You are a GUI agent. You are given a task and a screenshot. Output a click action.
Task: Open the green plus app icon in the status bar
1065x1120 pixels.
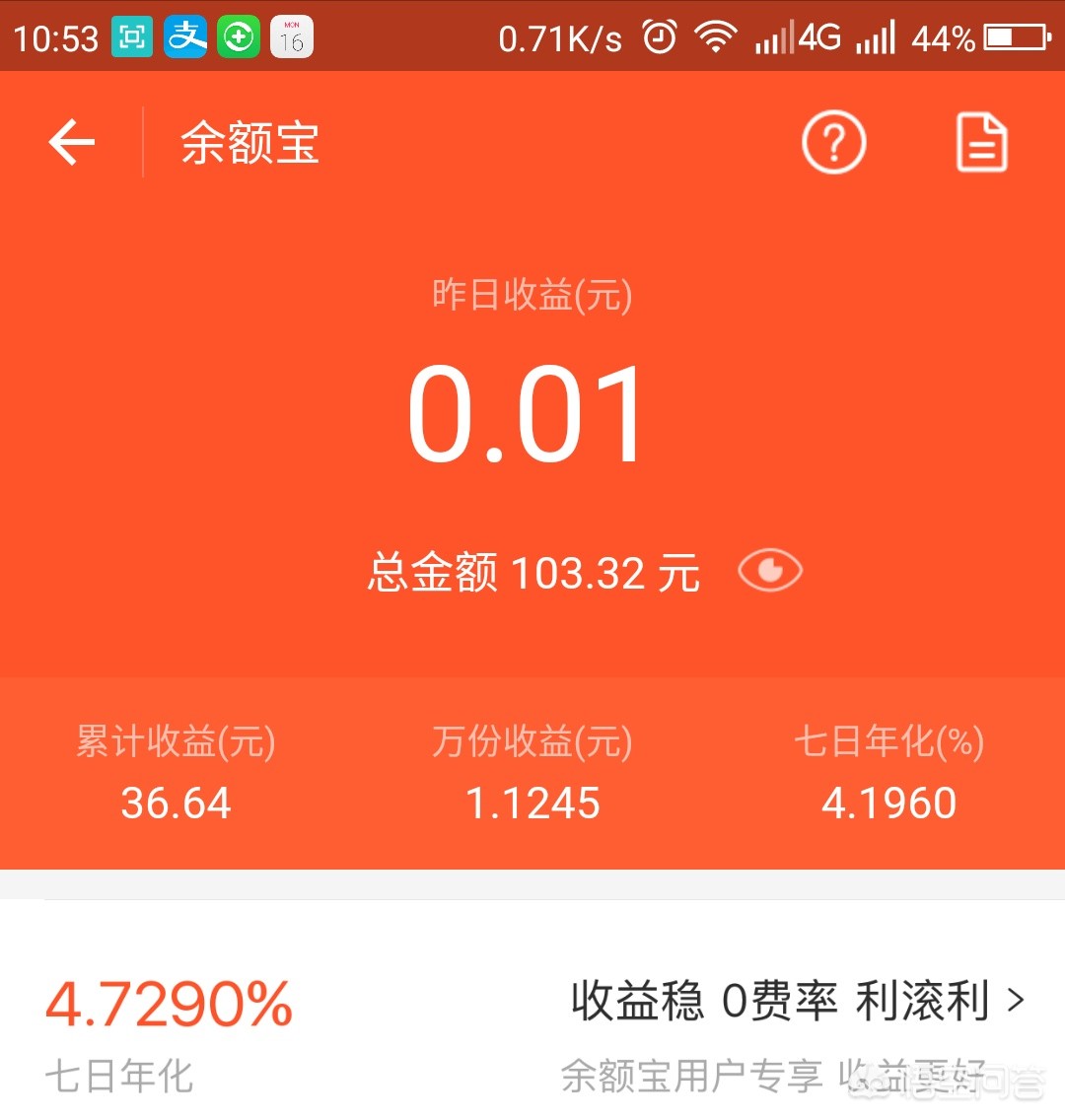point(237,36)
